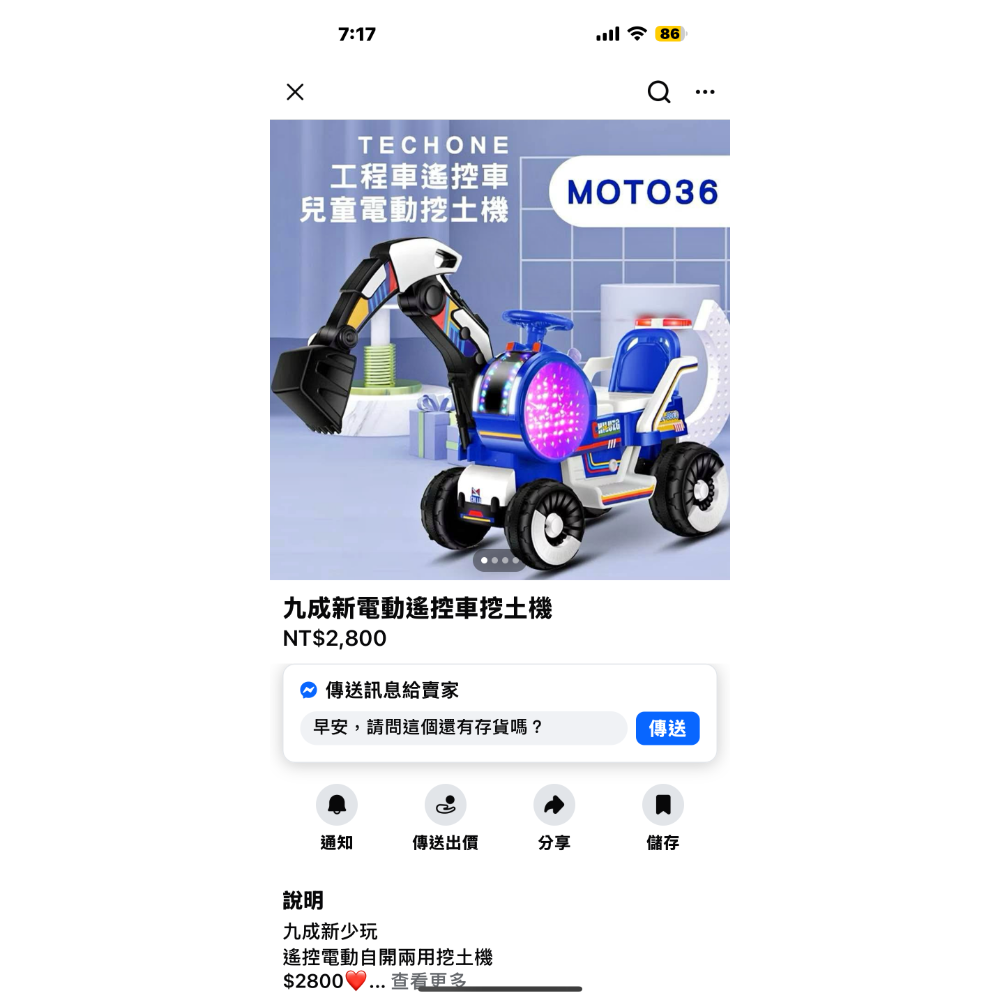
Task: Open the search icon
Action: (x=659, y=92)
